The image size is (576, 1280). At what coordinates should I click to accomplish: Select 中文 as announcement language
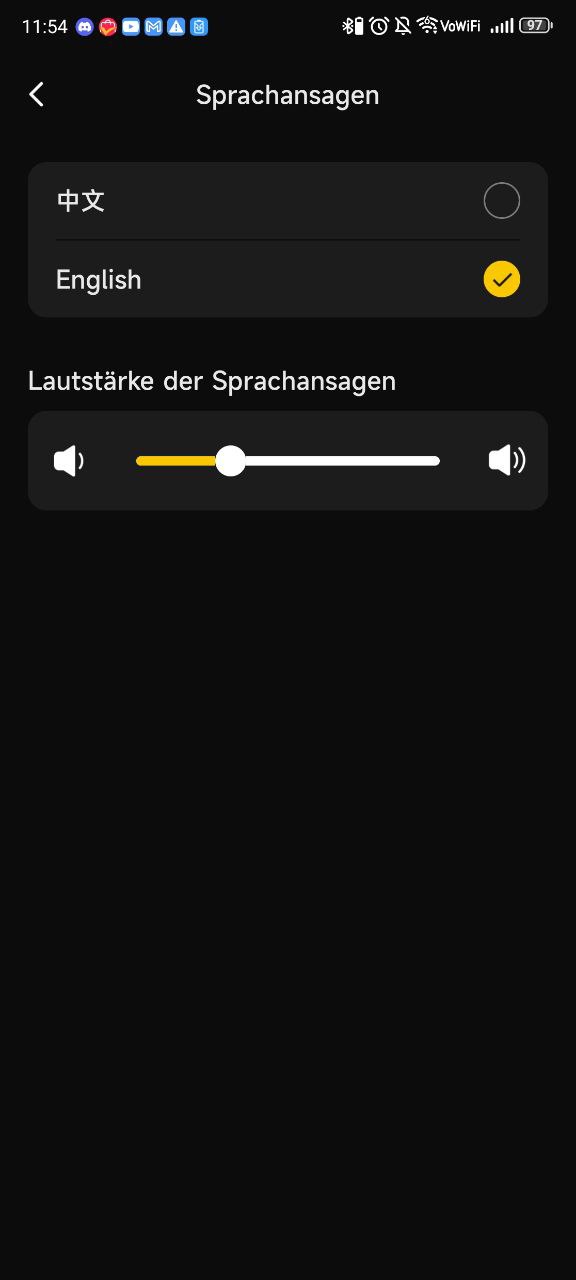click(x=288, y=201)
